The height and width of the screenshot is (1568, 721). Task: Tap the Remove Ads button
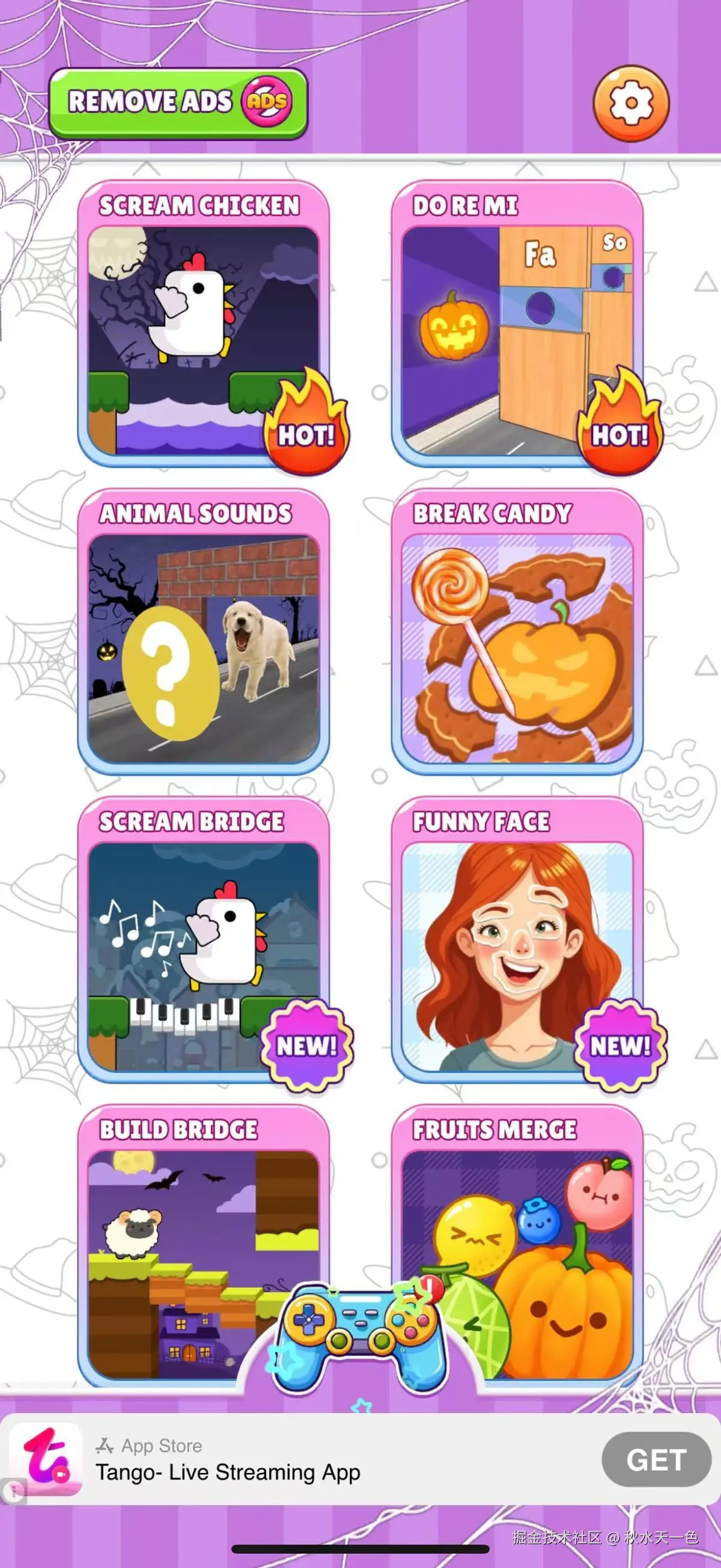click(178, 103)
